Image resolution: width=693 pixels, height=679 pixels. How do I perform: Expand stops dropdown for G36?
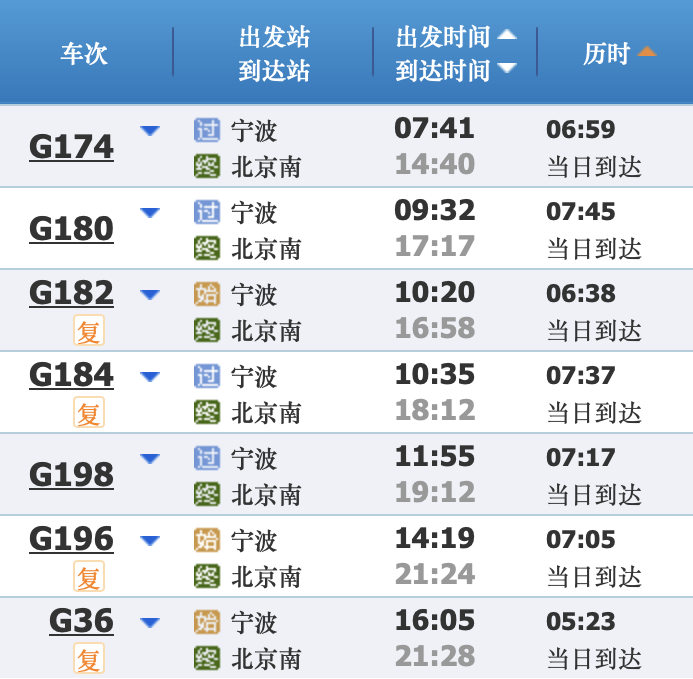[x=150, y=623]
